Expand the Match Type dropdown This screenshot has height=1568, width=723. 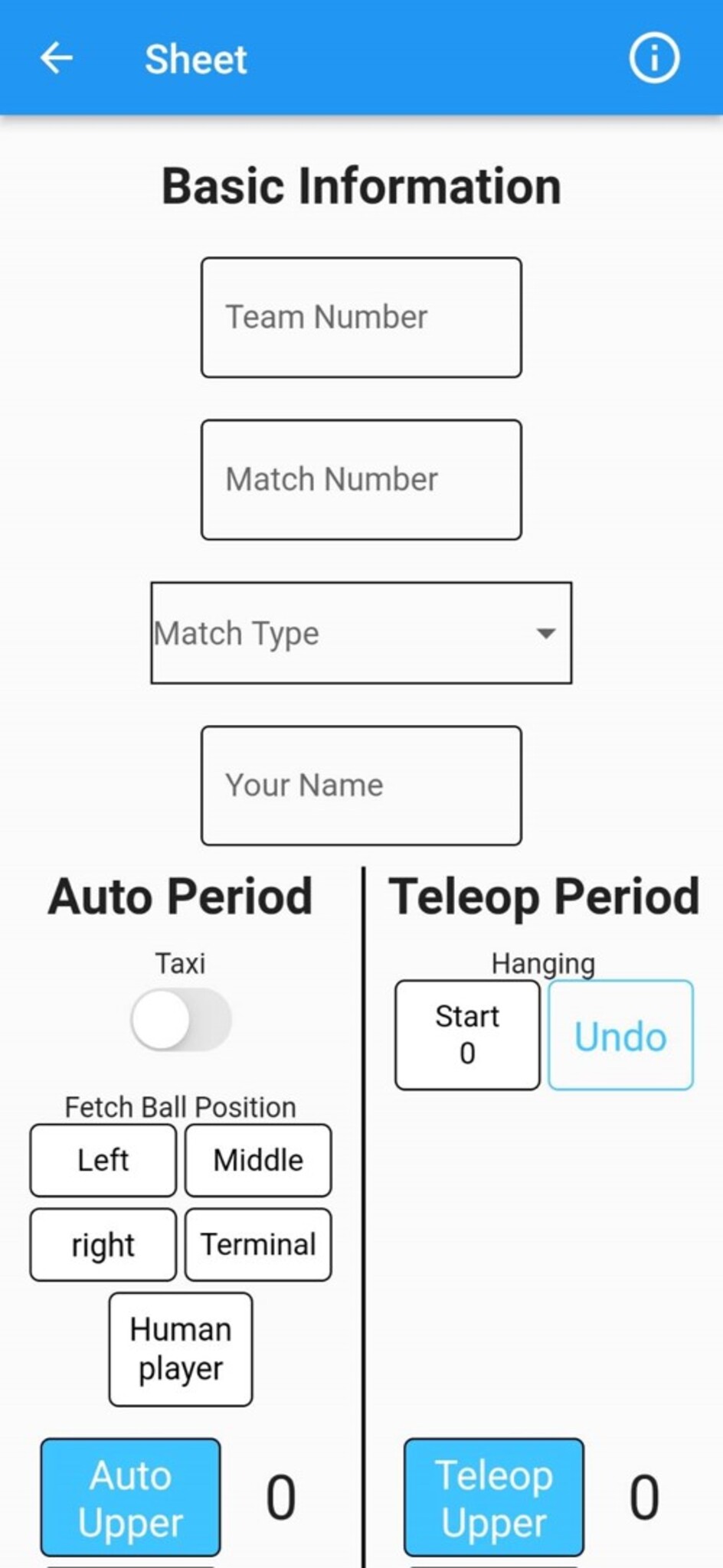coord(361,632)
